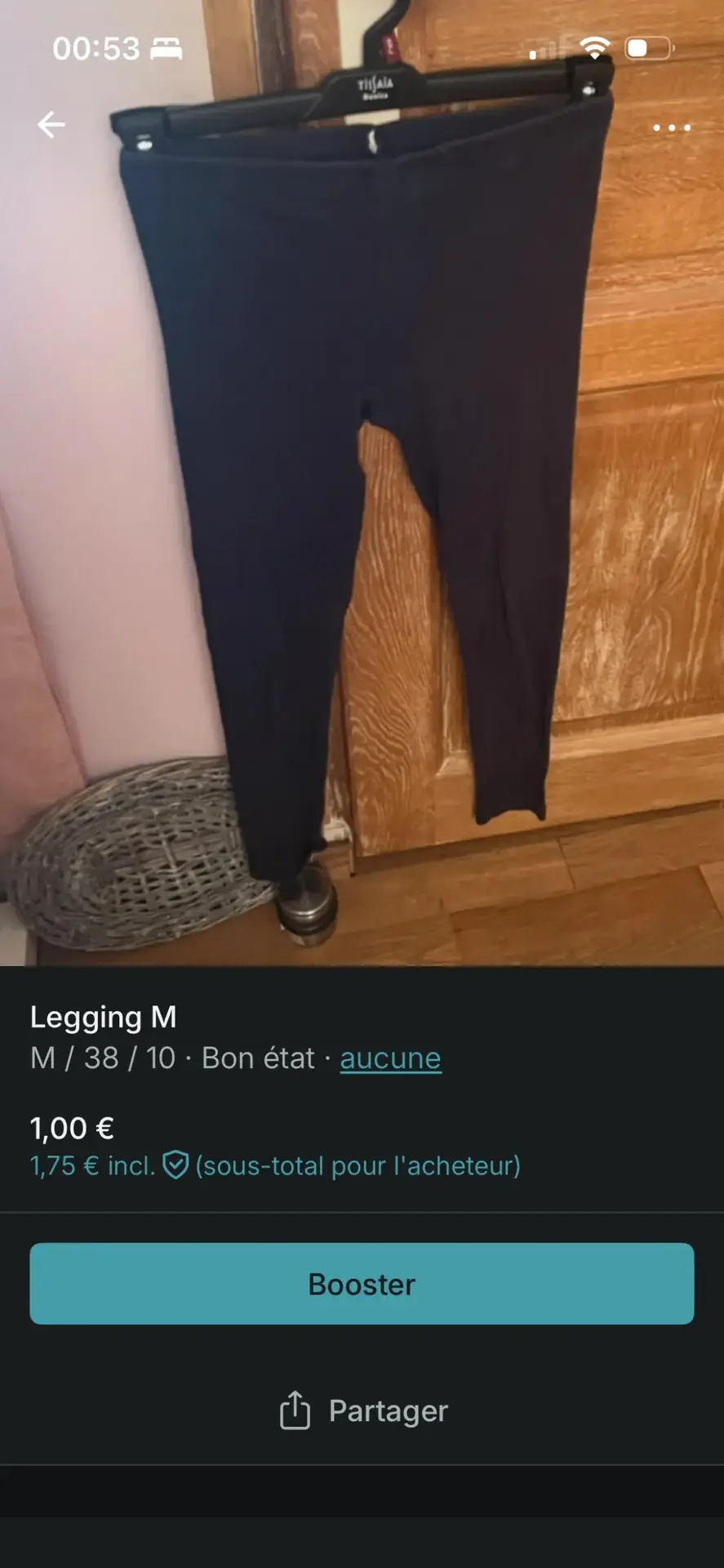
Task: View buyer subtotal details for 1,75 €
Action: 275,1165
